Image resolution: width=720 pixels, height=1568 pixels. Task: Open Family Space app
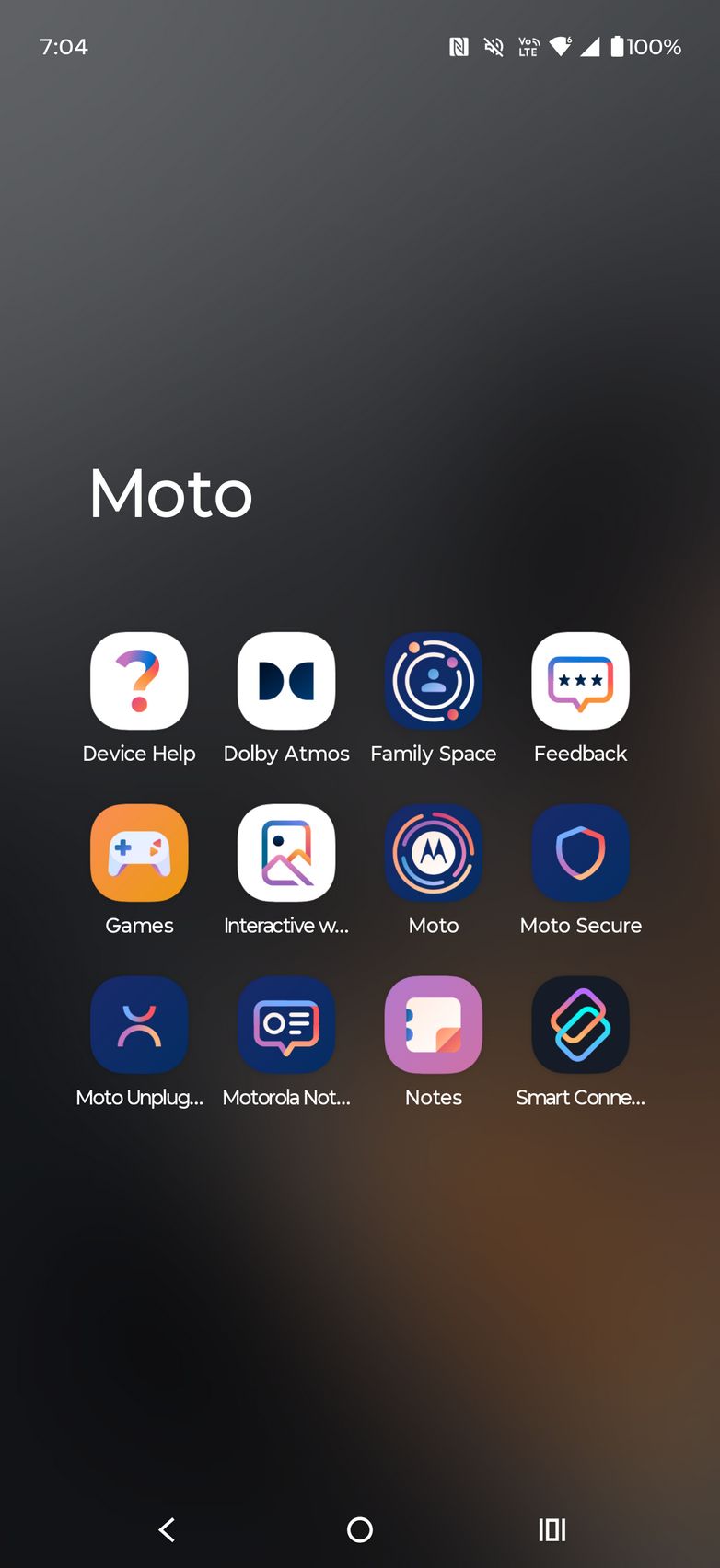434,681
